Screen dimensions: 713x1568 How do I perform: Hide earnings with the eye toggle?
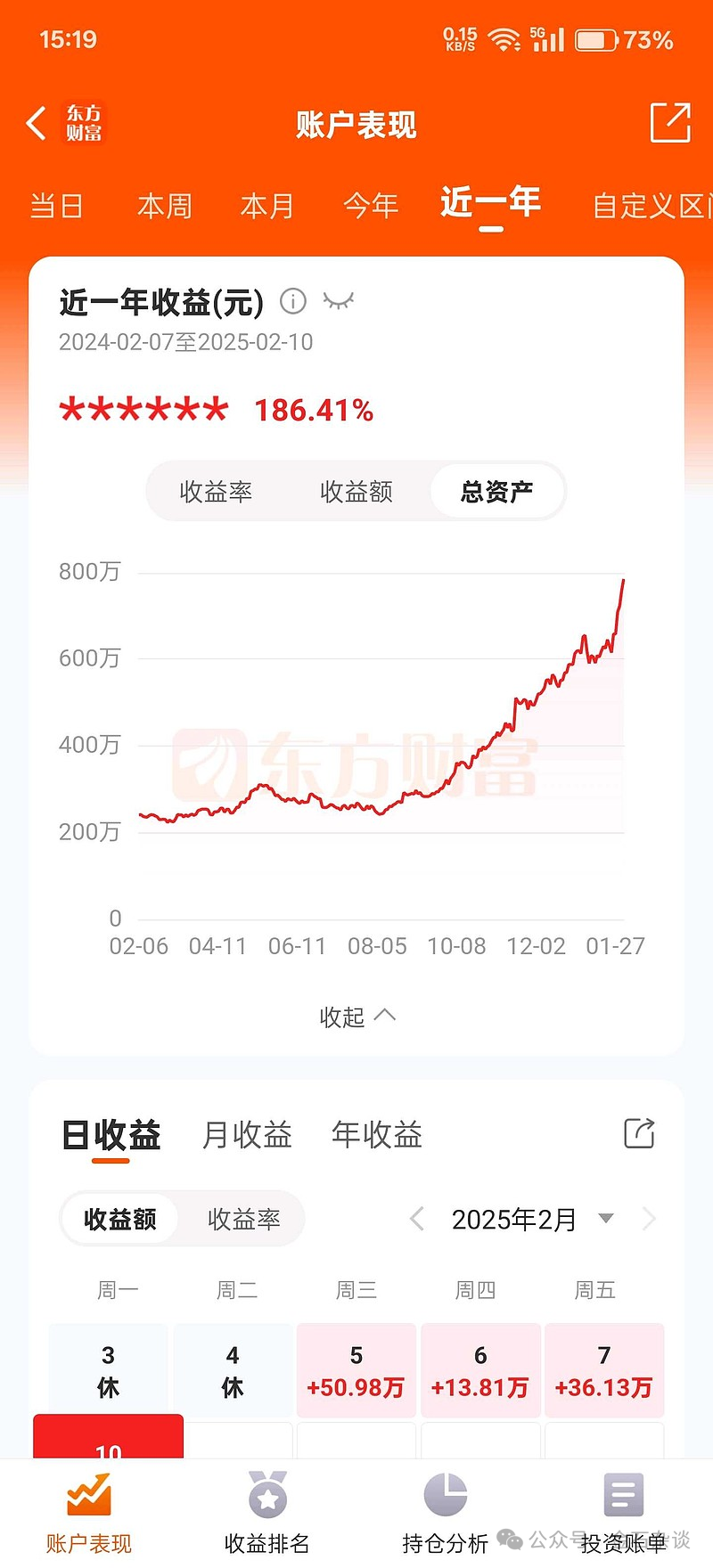pyautogui.click(x=340, y=301)
